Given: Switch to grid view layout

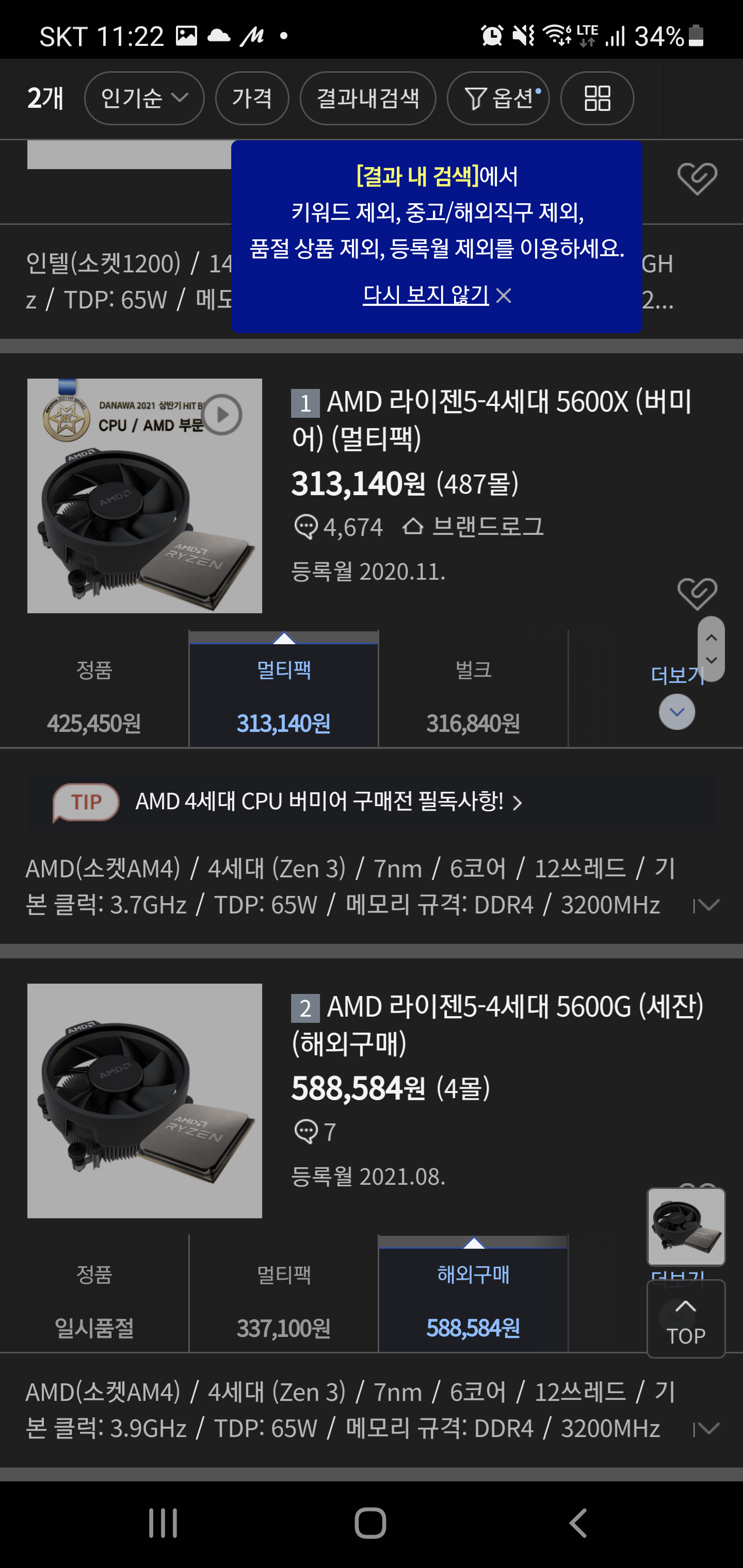Looking at the screenshot, I should click(x=597, y=98).
